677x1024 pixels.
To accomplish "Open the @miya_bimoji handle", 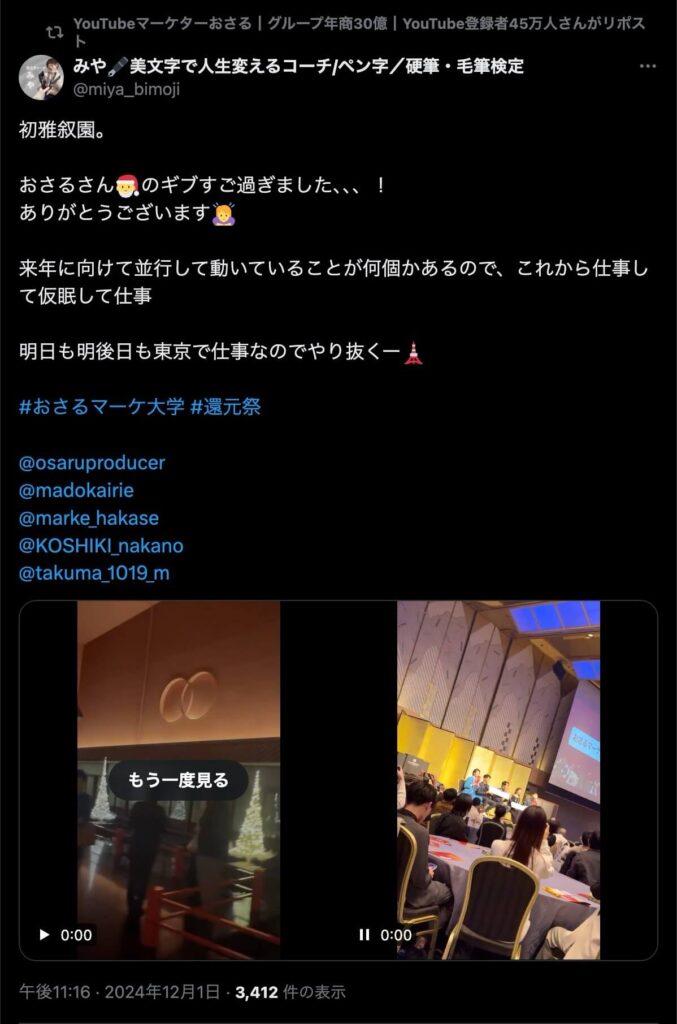I will point(126,89).
